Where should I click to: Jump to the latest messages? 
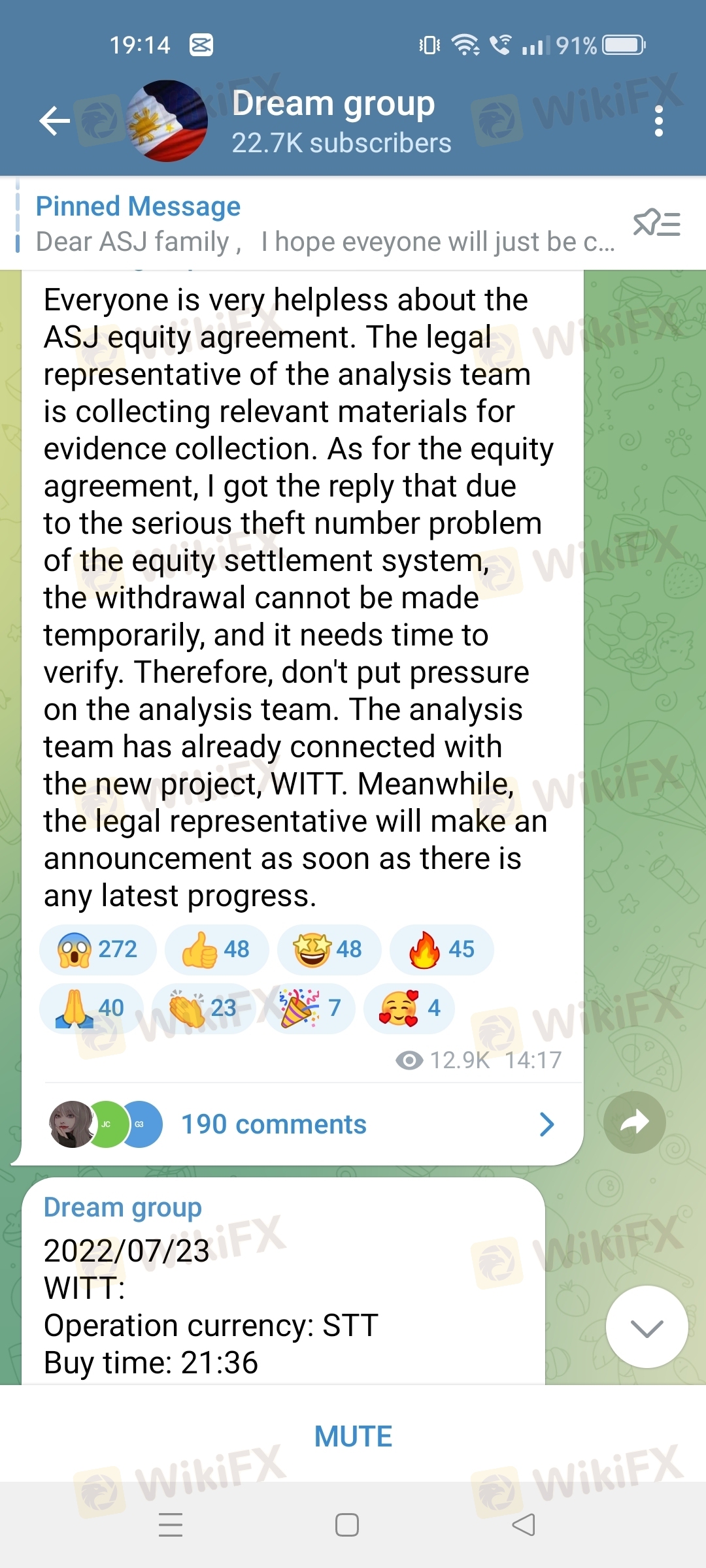tap(647, 1327)
